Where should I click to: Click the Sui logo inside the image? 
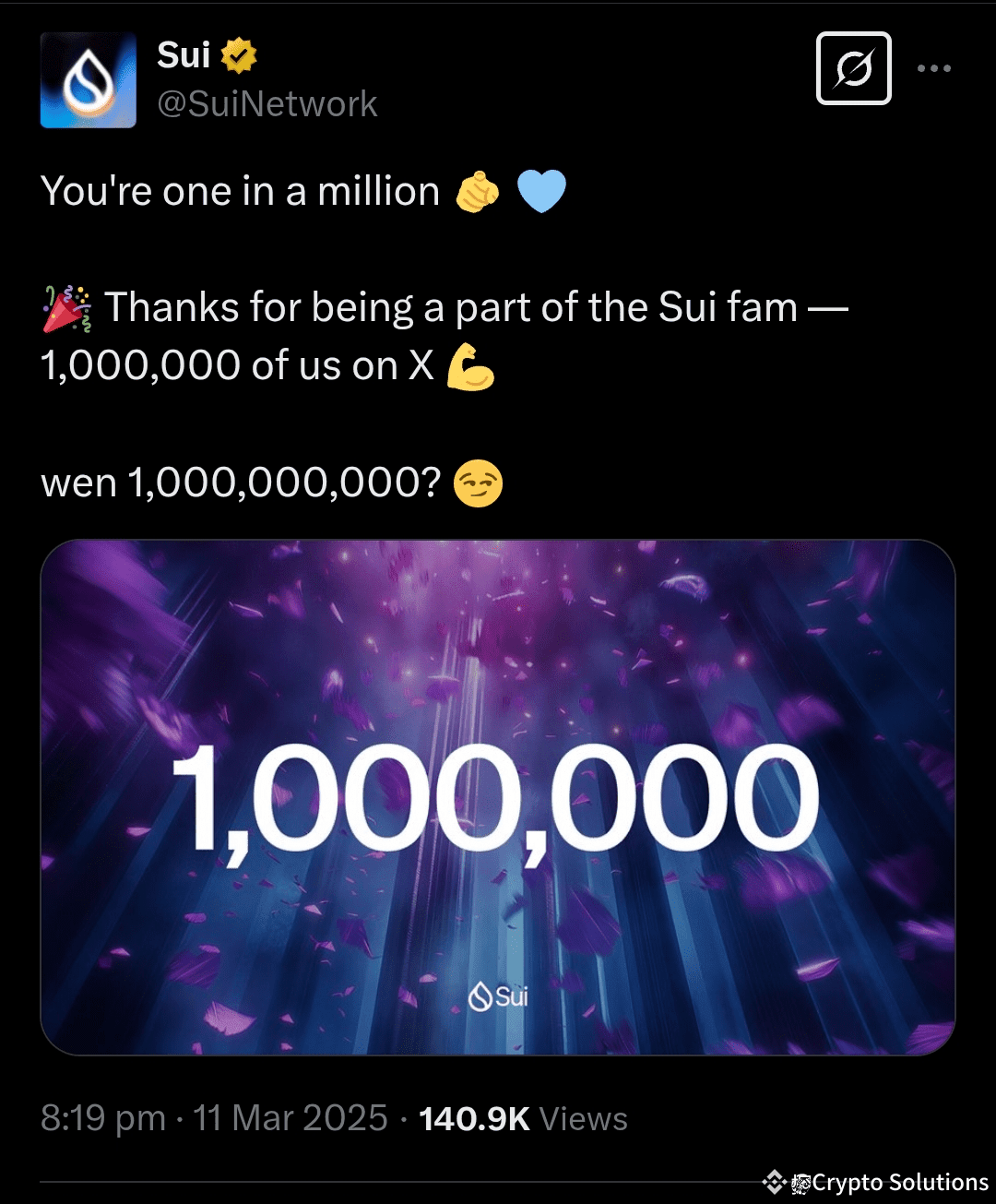pyautogui.click(x=497, y=996)
